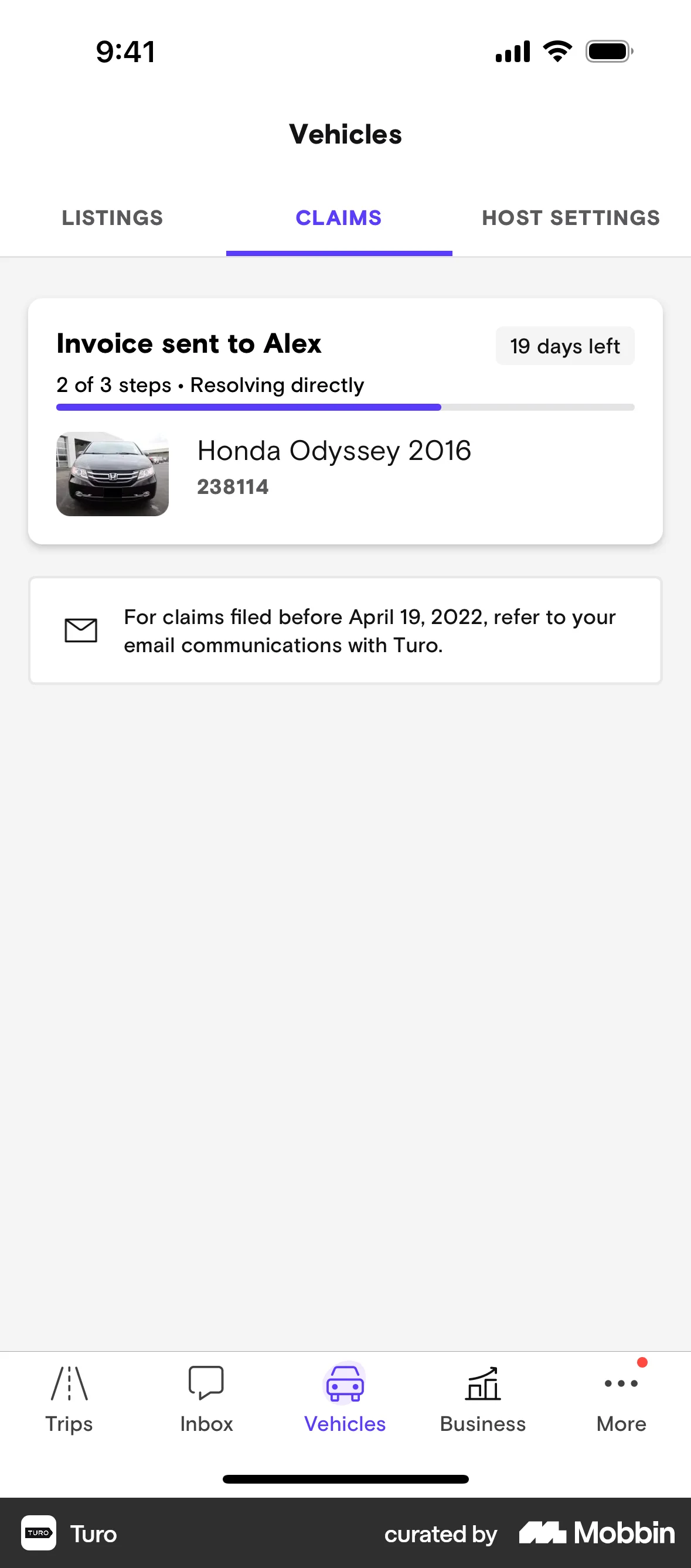This screenshot has height=1568, width=691.
Task: Click the Mobbin logo
Action: (x=595, y=1534)
